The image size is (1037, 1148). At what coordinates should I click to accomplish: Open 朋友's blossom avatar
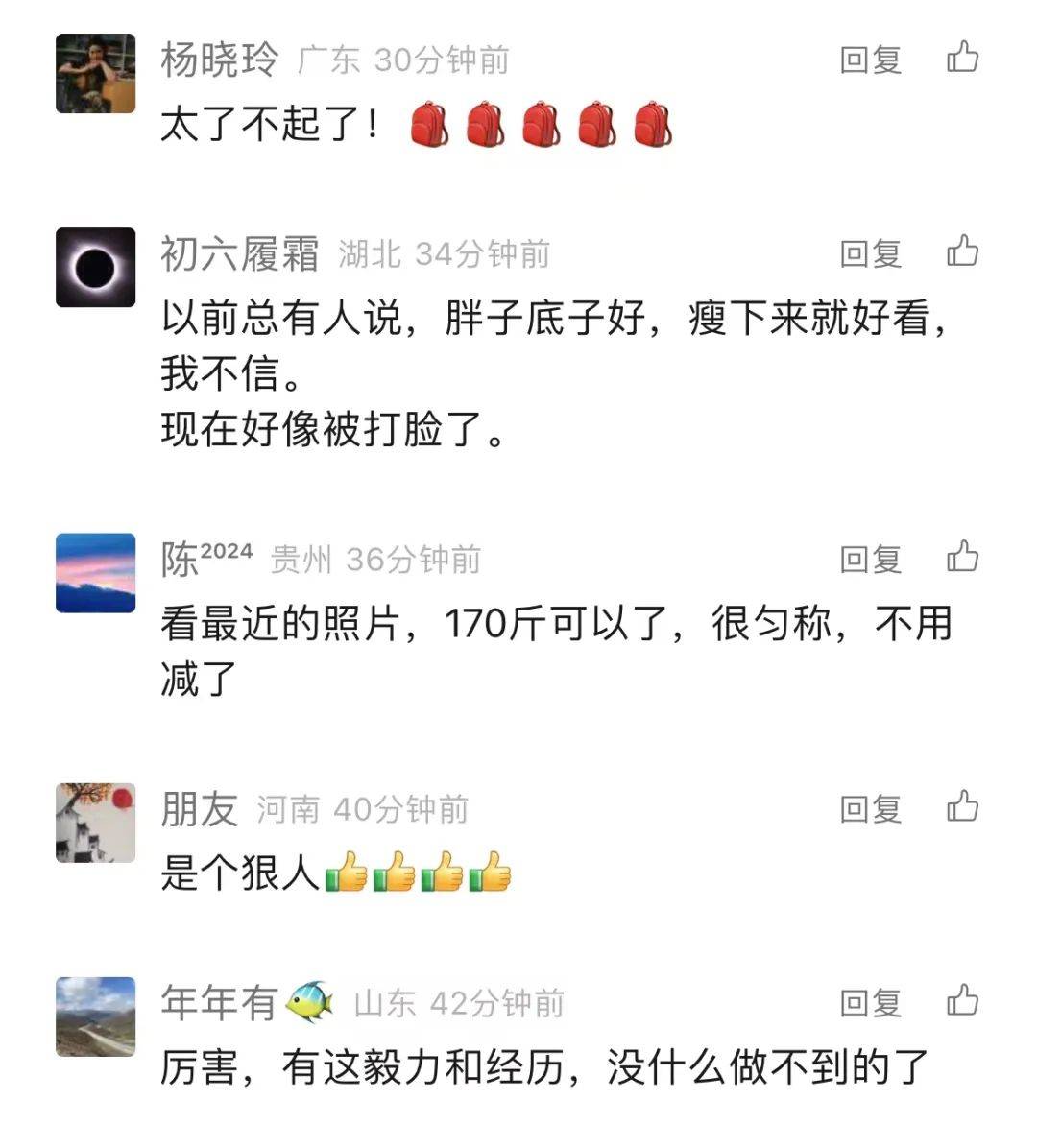tap(96, 822)
